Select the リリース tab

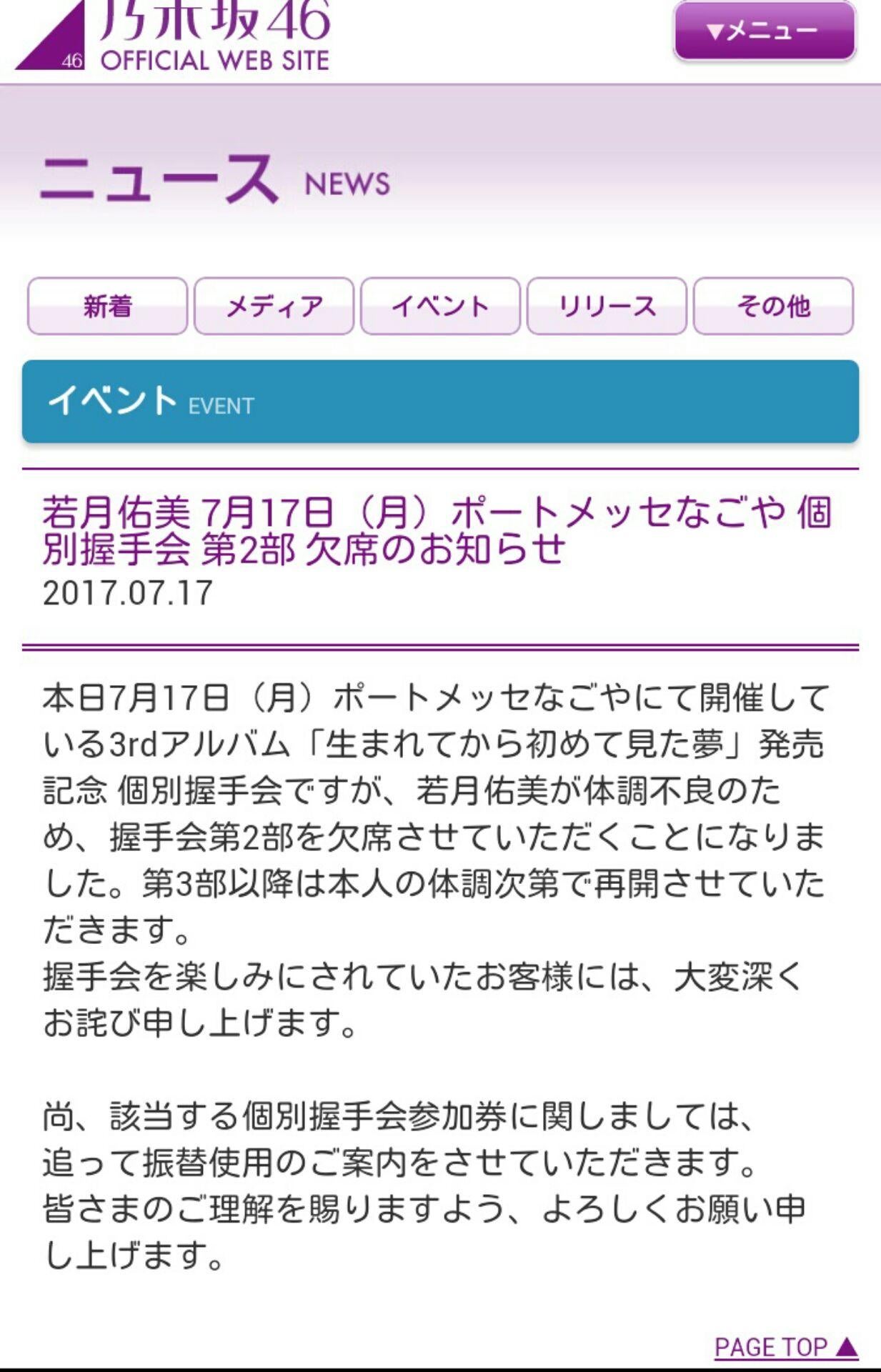point(607,306)
